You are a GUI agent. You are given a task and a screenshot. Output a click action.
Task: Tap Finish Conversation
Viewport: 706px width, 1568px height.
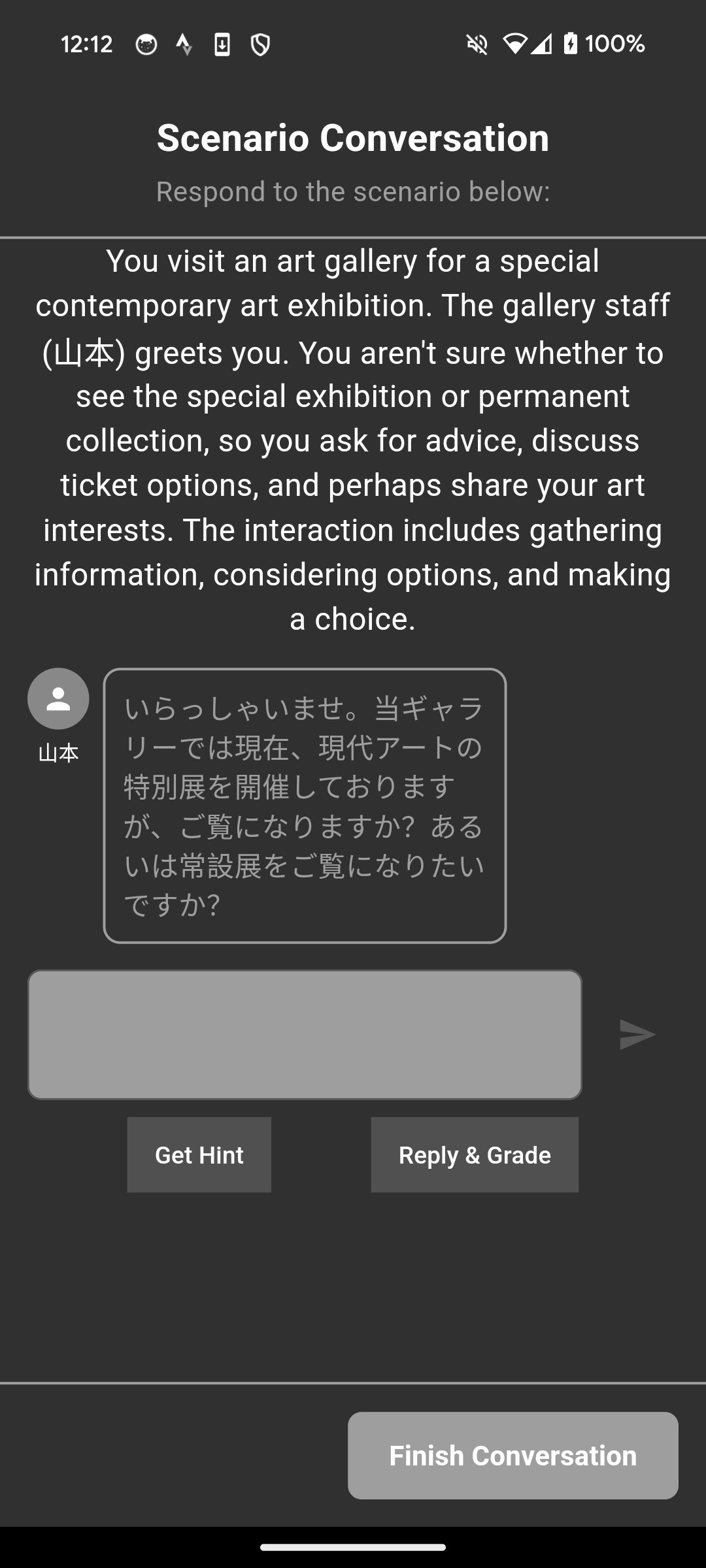point(512,1457)
